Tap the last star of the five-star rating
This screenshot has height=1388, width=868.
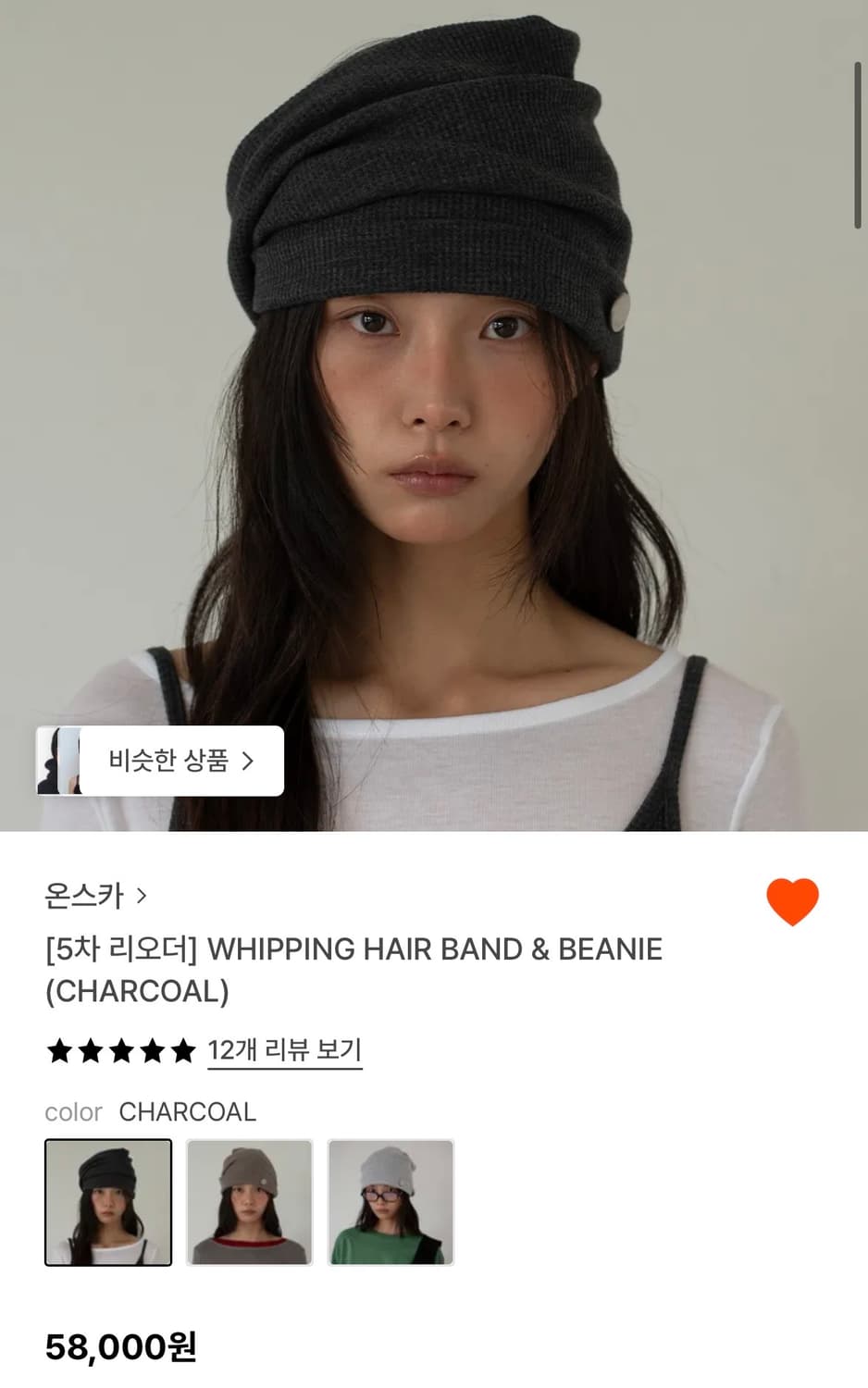coord(181,1051)
